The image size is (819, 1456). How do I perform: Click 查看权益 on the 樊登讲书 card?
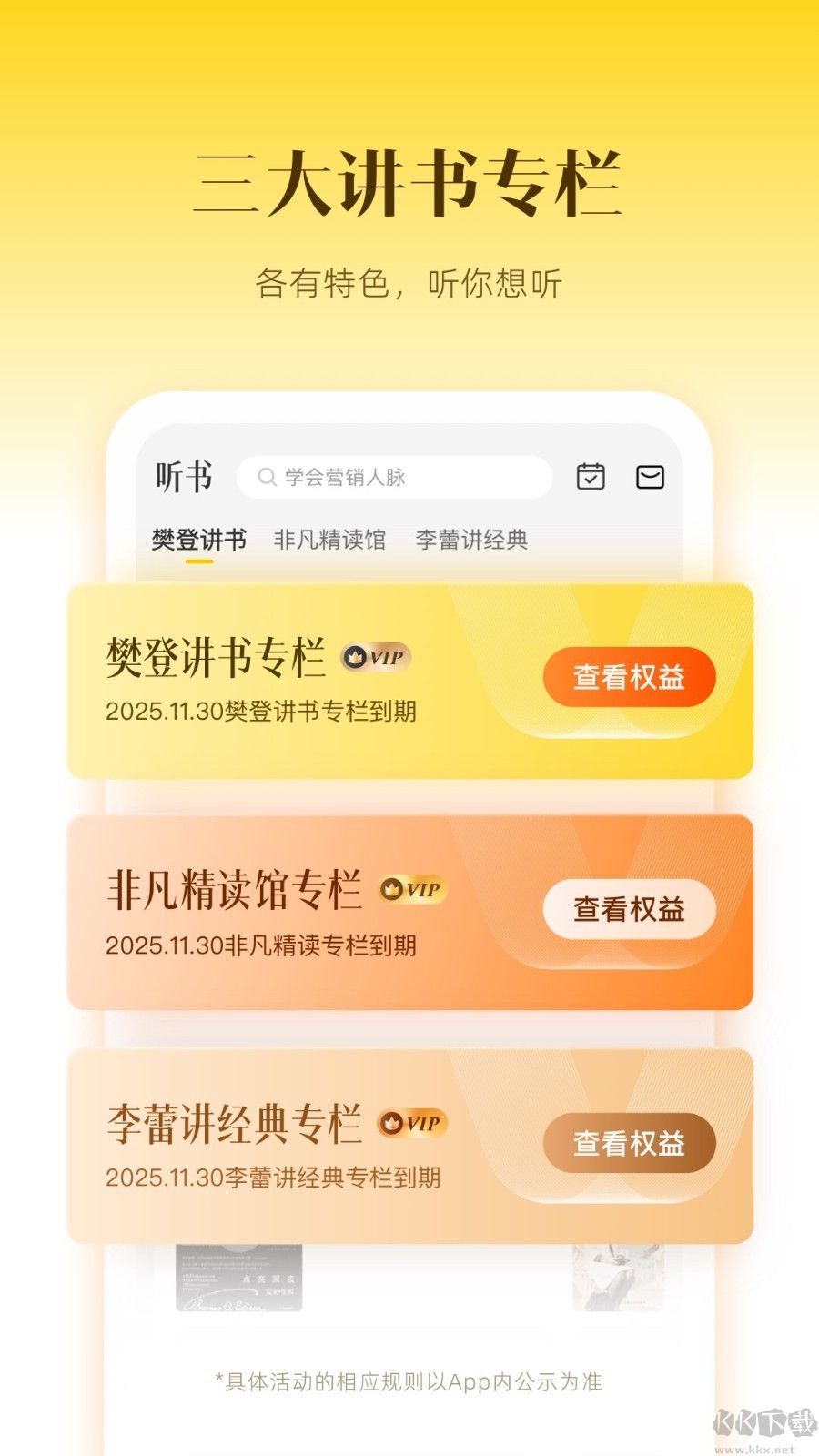(629, 677)
